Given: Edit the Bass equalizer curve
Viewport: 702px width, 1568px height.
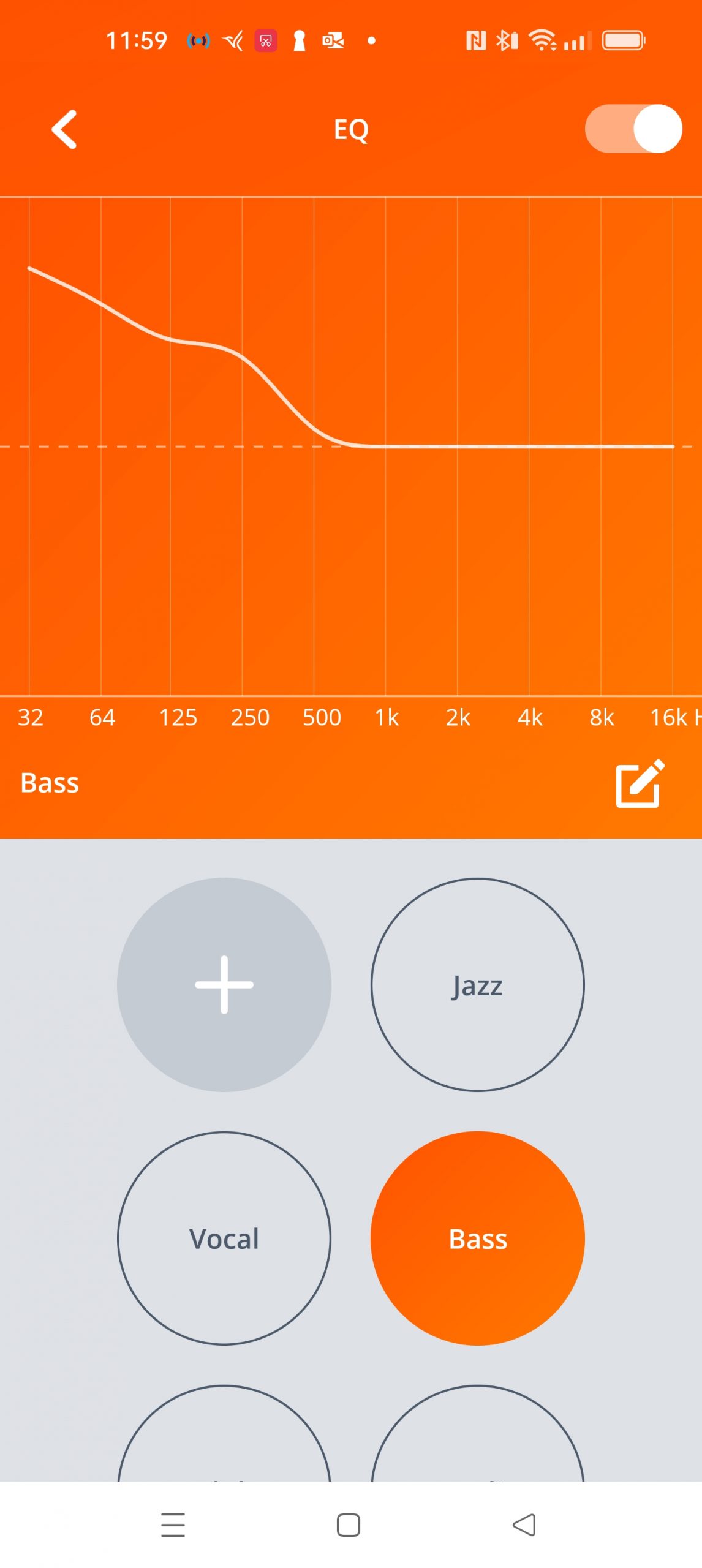Looking at the screenshot, I should (640, 783).
